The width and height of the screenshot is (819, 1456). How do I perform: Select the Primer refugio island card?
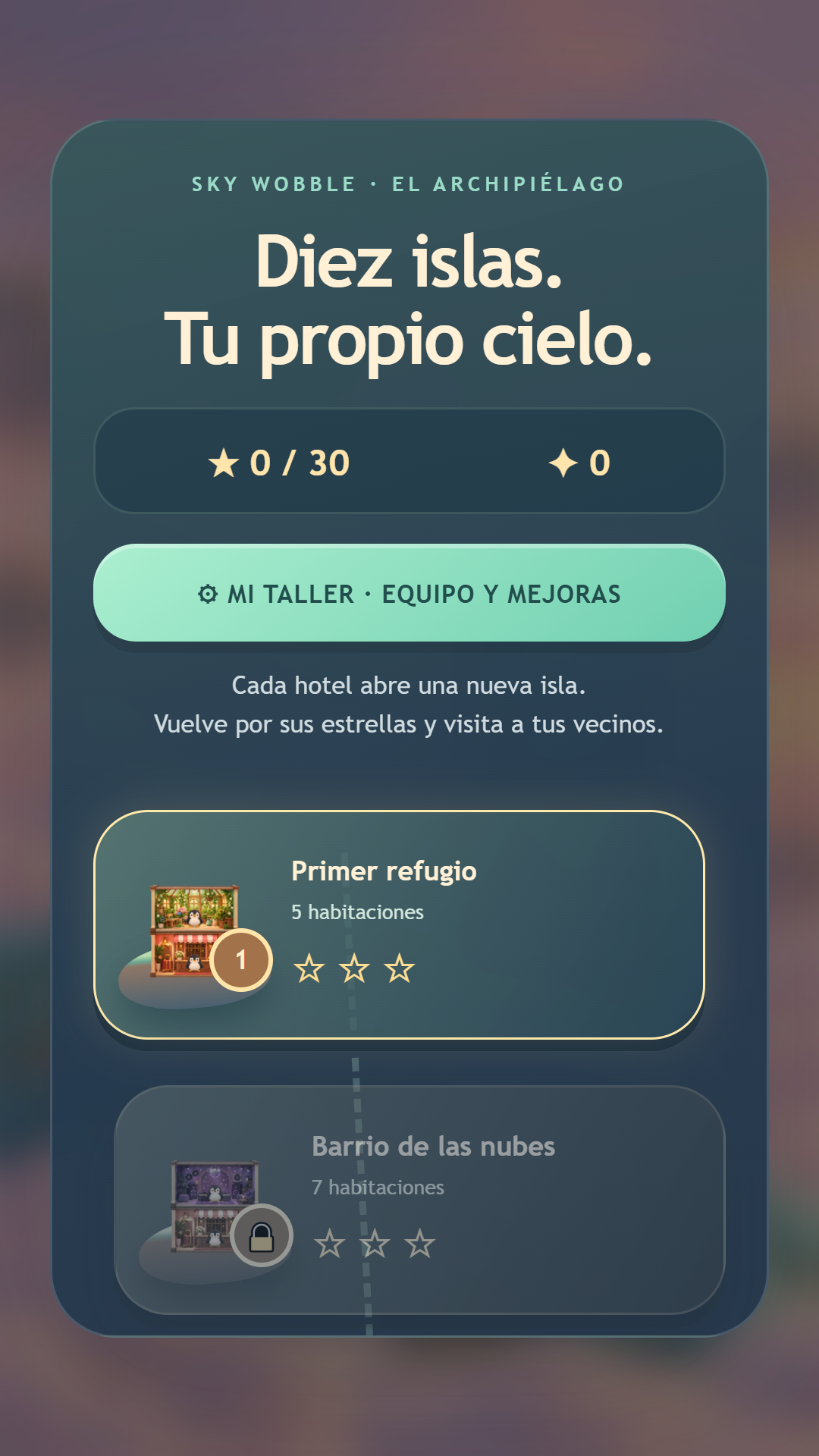tap(400, 924)
